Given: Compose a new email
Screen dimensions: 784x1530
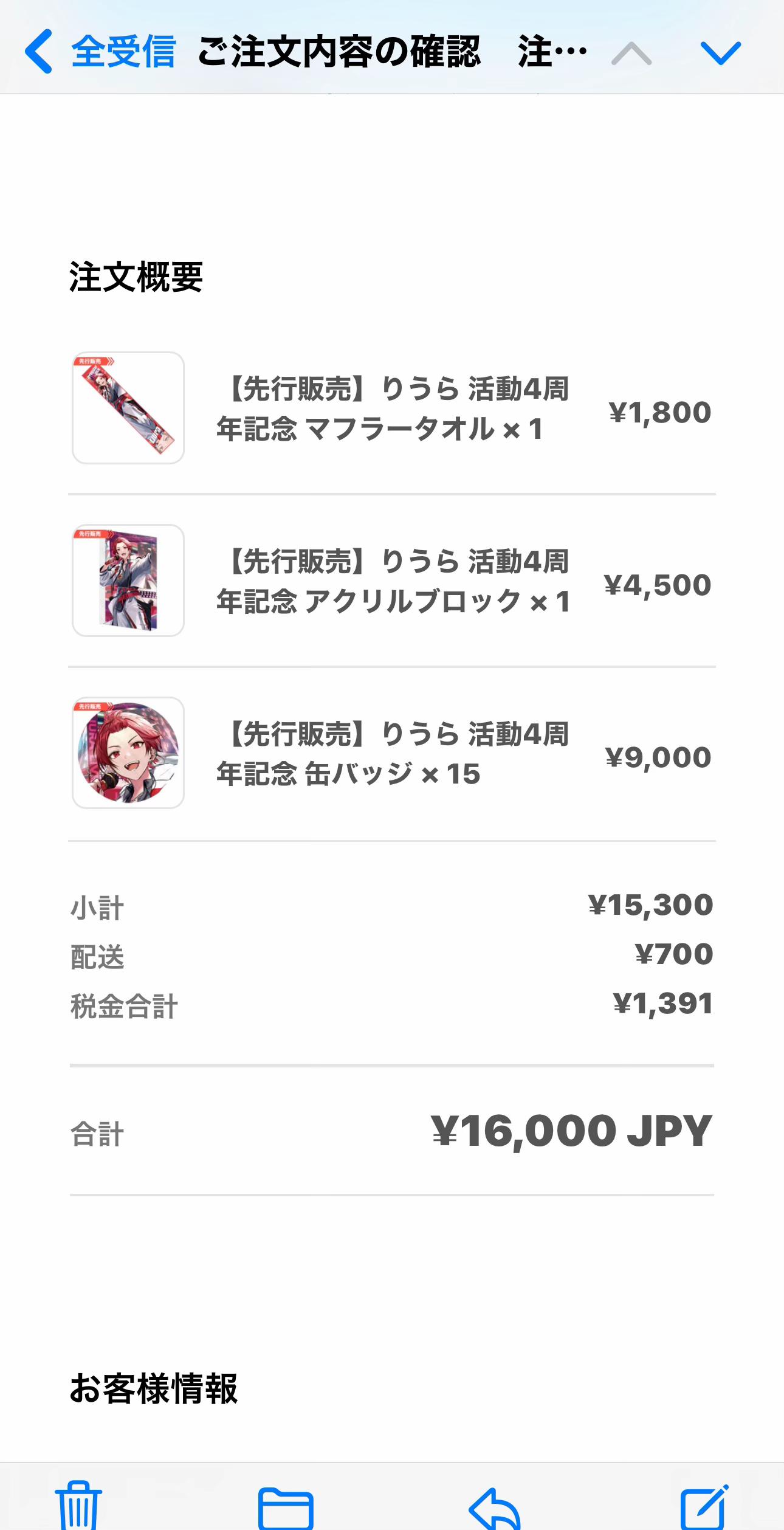Looking at the screenshot, I should (x=703, y=1506).
